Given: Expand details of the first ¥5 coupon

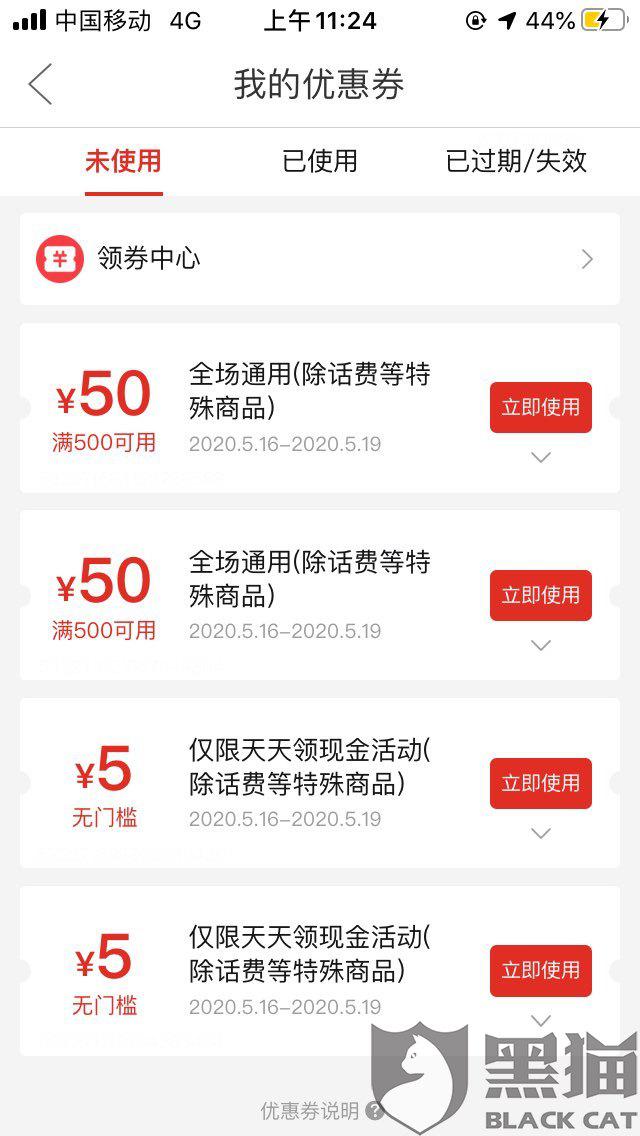Looking at the screenshot, I should point(541,833).
